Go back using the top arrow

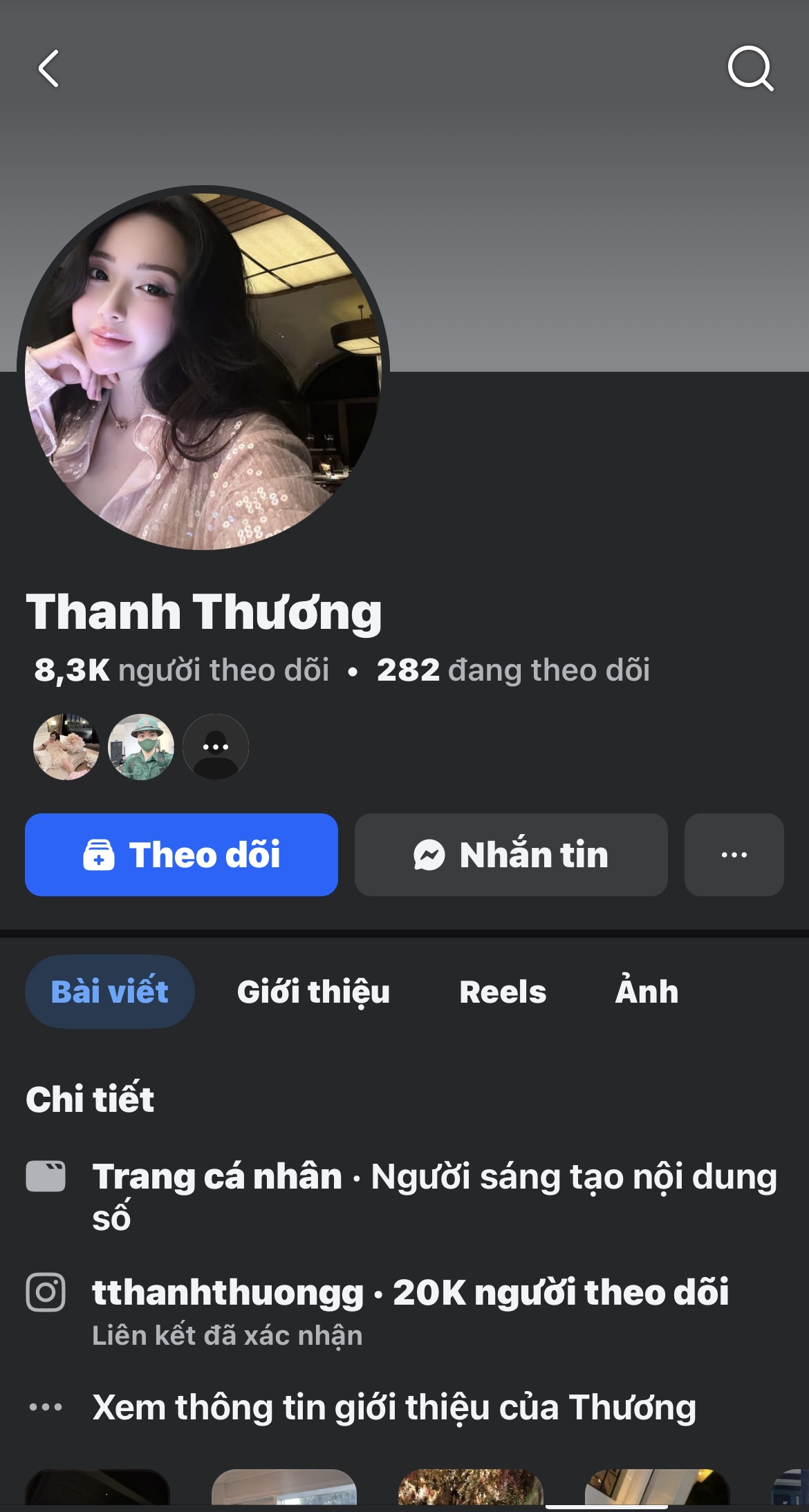[48, 68]
